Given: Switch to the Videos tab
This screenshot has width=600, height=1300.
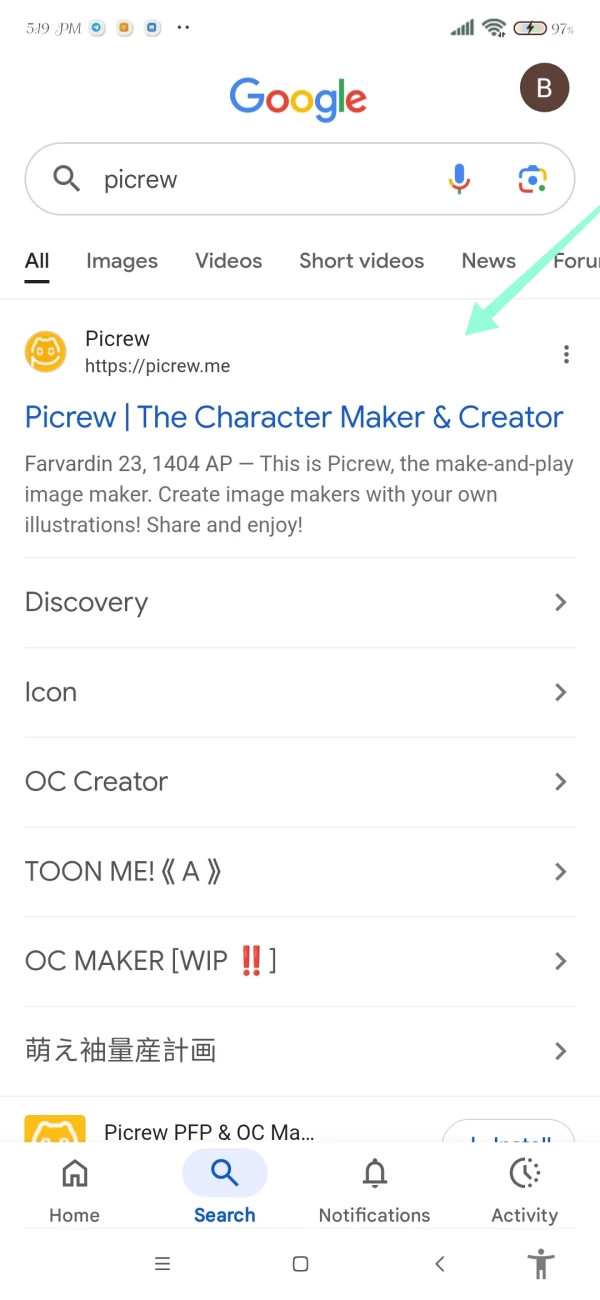Looking at the screenshot, I should [228, 261].
